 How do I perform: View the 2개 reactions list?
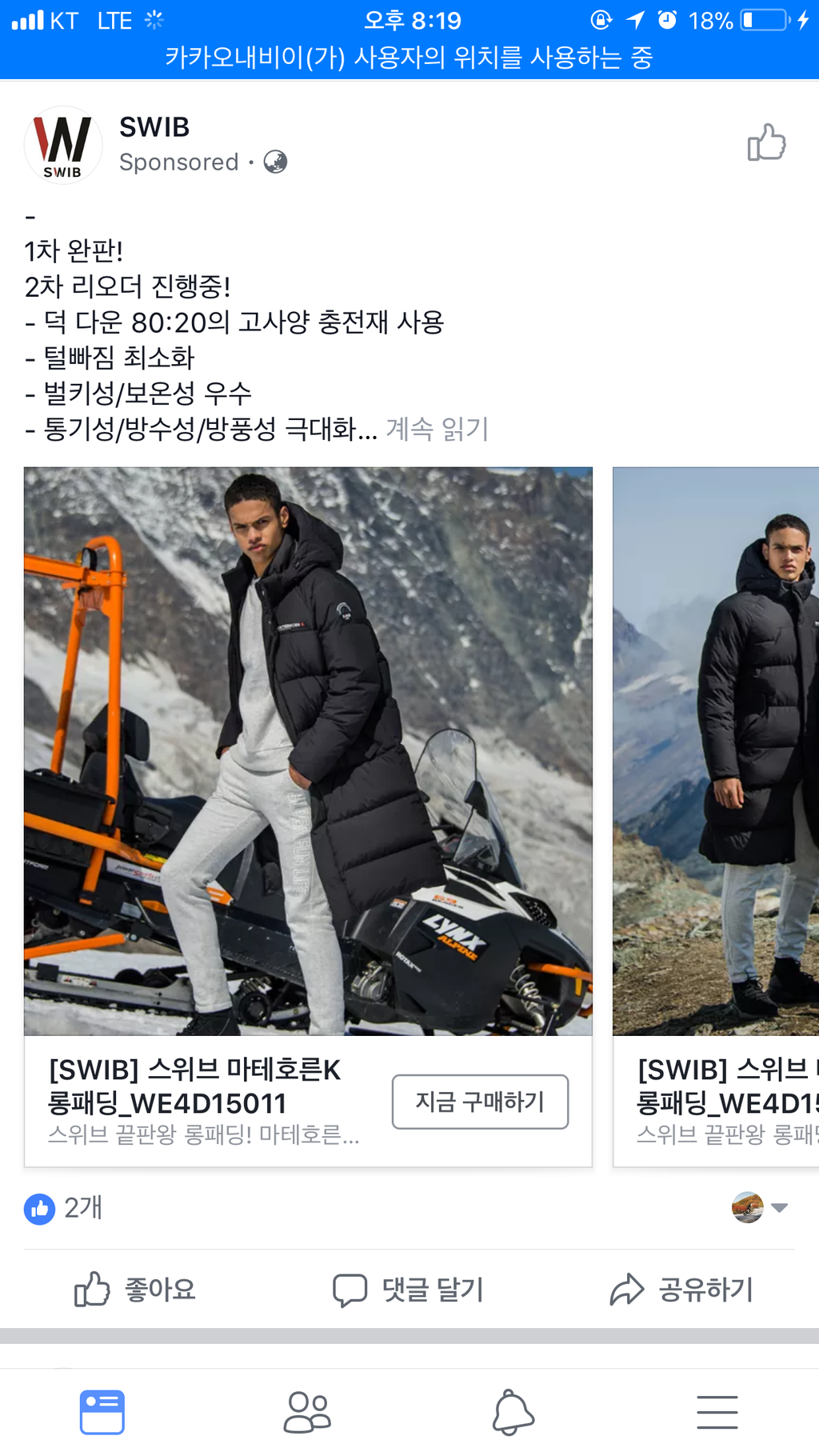[x=64, y=1208]
